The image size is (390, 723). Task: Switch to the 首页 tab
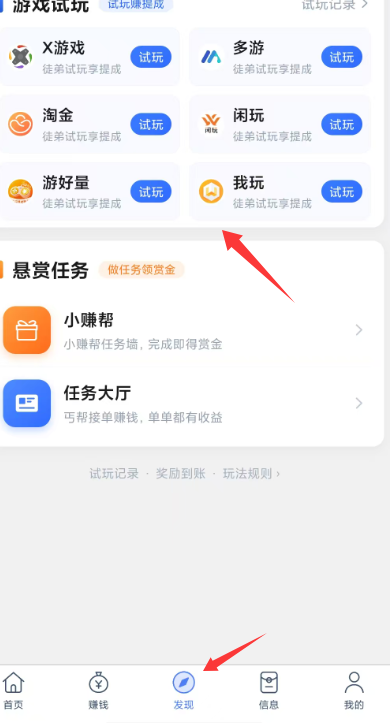(x=13, y=691)
